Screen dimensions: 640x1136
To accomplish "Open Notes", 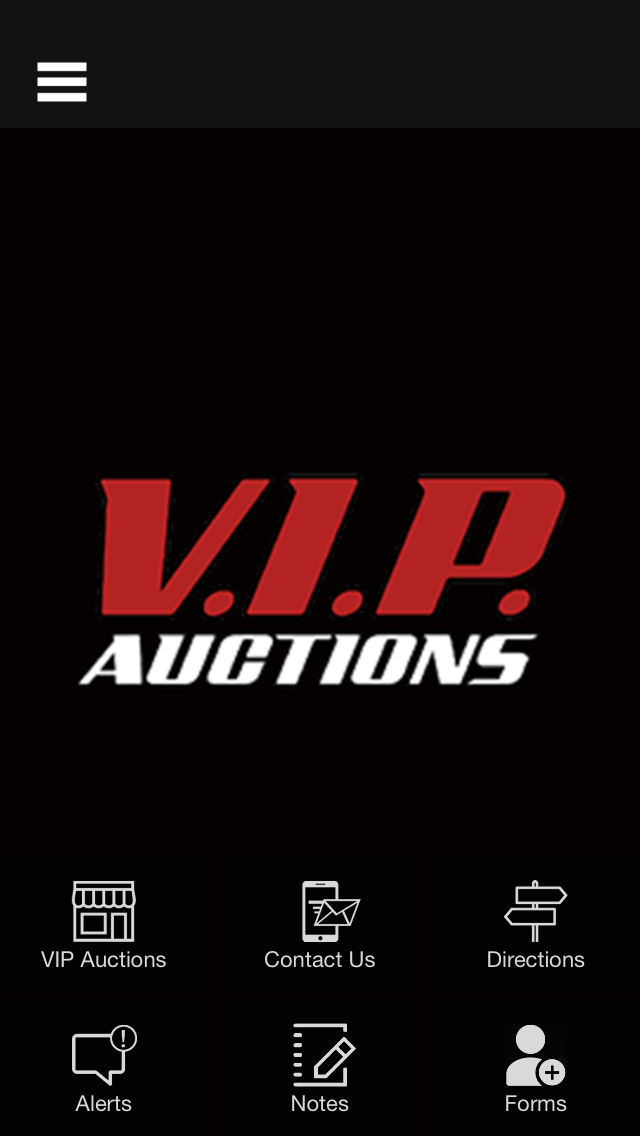I will 320,1069.
